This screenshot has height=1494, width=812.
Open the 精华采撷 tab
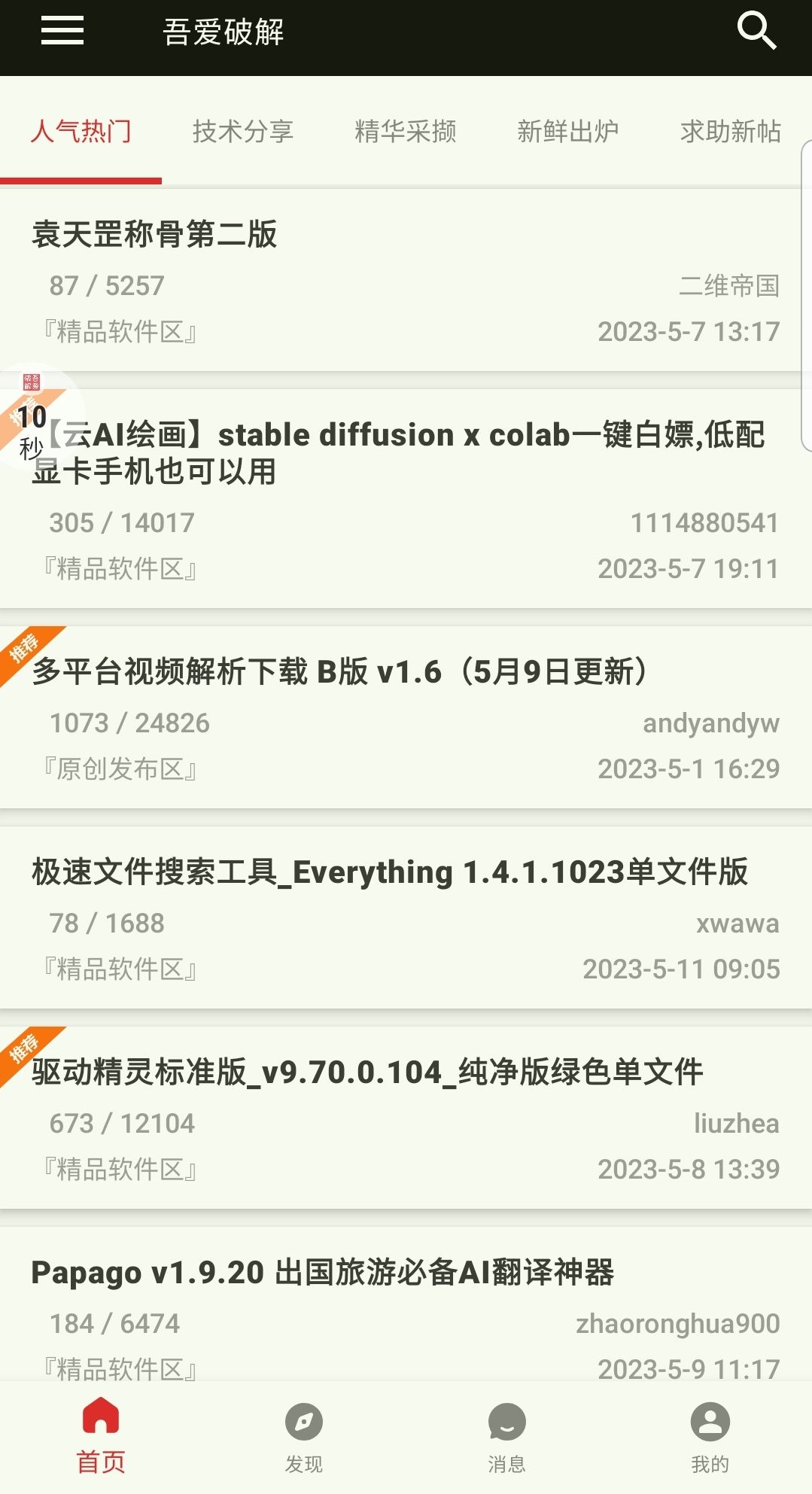pos(406,131)
